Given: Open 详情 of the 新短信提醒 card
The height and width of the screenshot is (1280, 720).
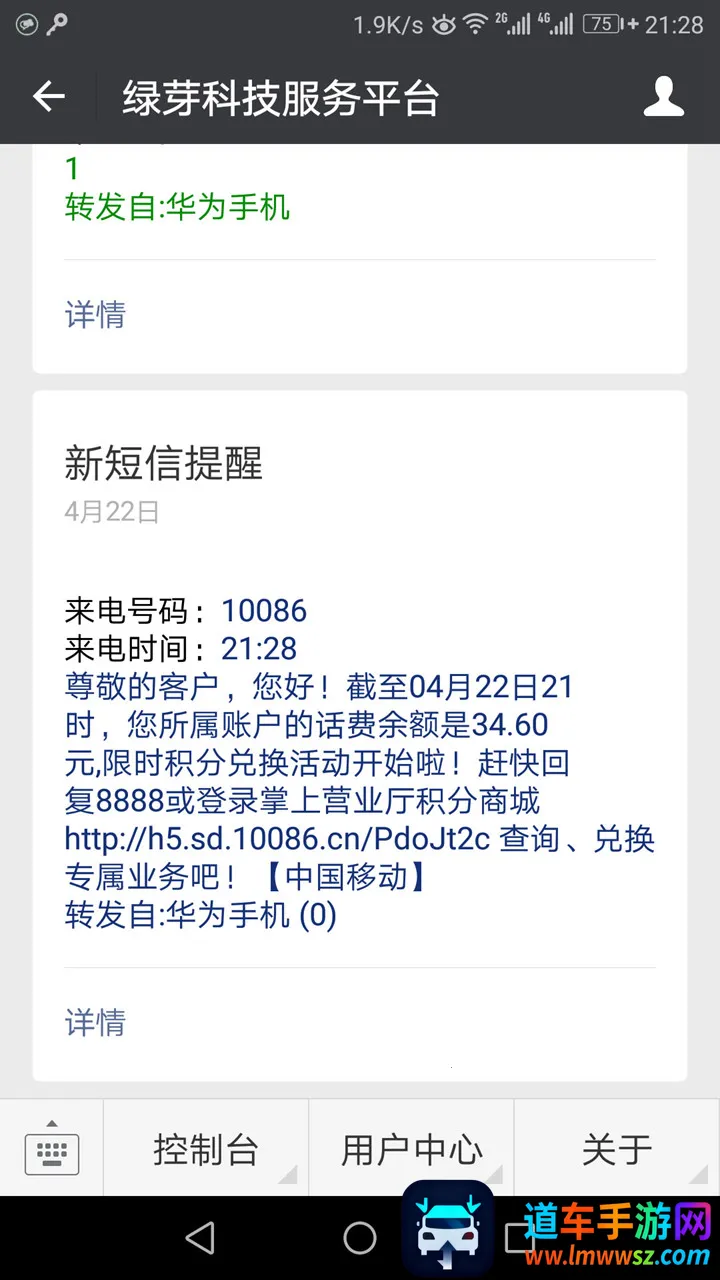Looking at the screenshot, I should [x=95, y=1022].
